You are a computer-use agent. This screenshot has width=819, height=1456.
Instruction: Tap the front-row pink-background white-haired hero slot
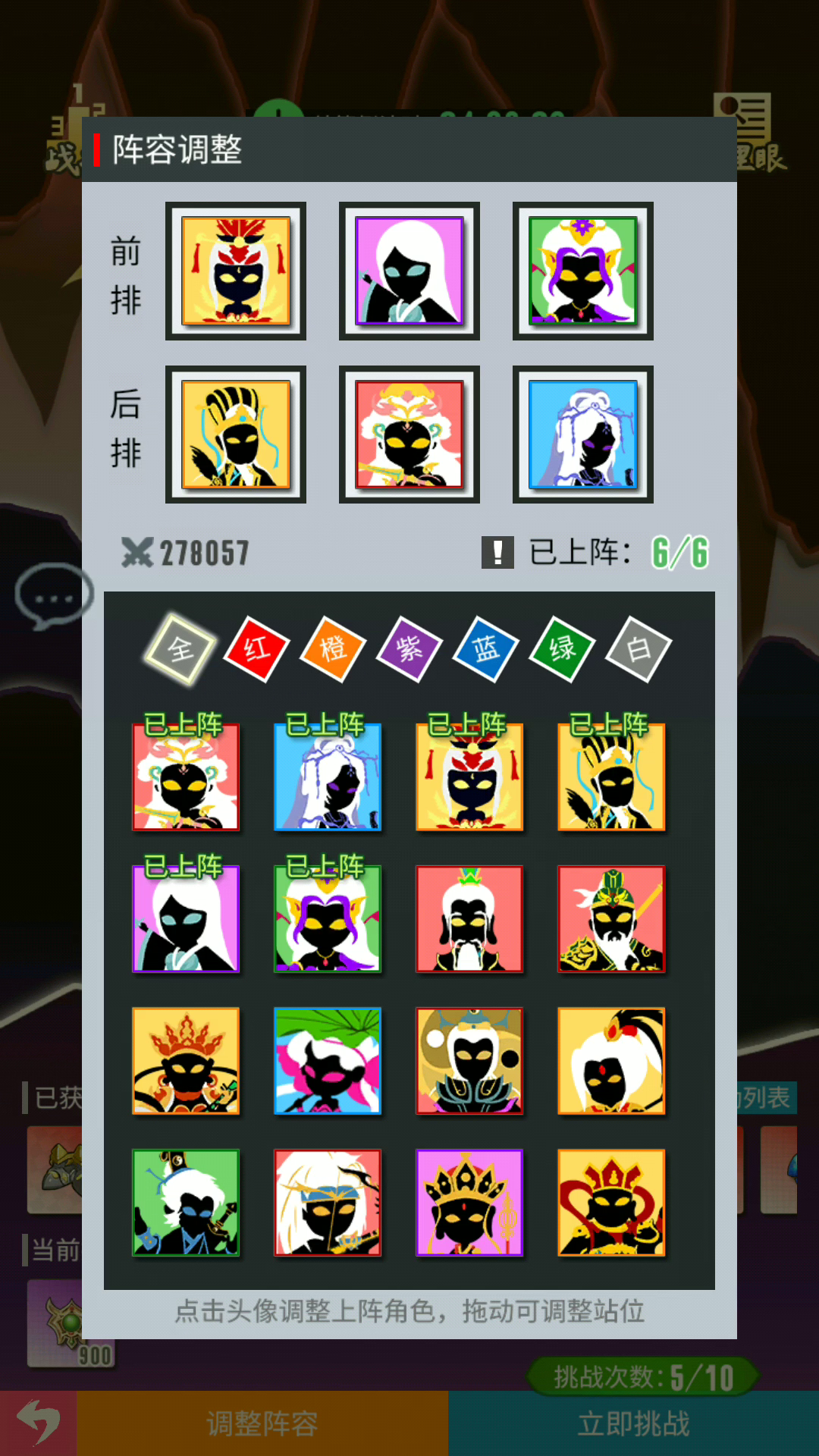pos(409,271)
